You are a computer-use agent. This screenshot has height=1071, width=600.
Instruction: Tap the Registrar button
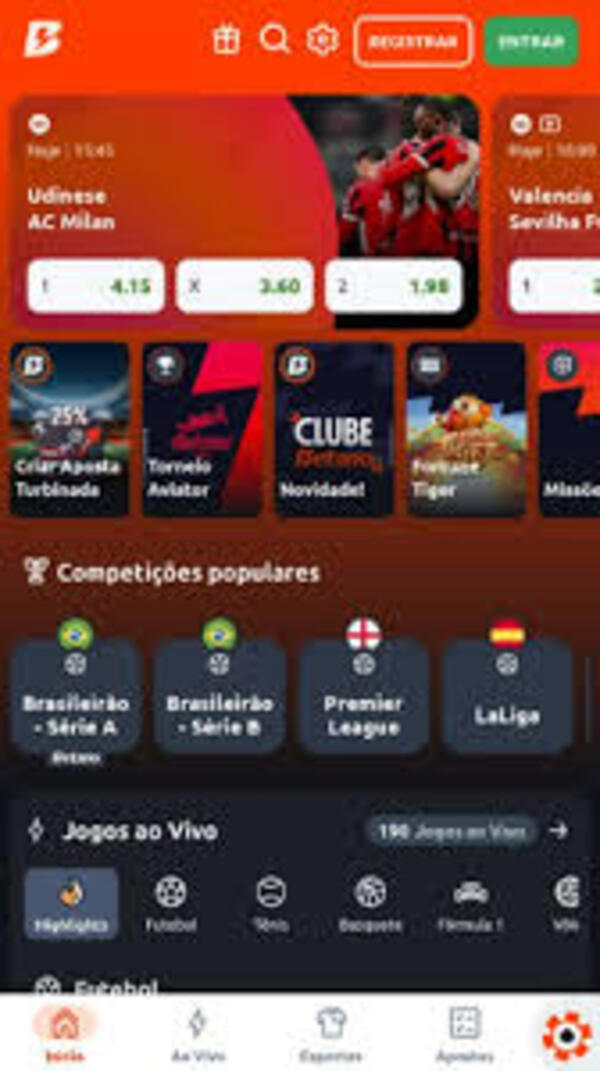pyautogui.click(x=413, y=42)
